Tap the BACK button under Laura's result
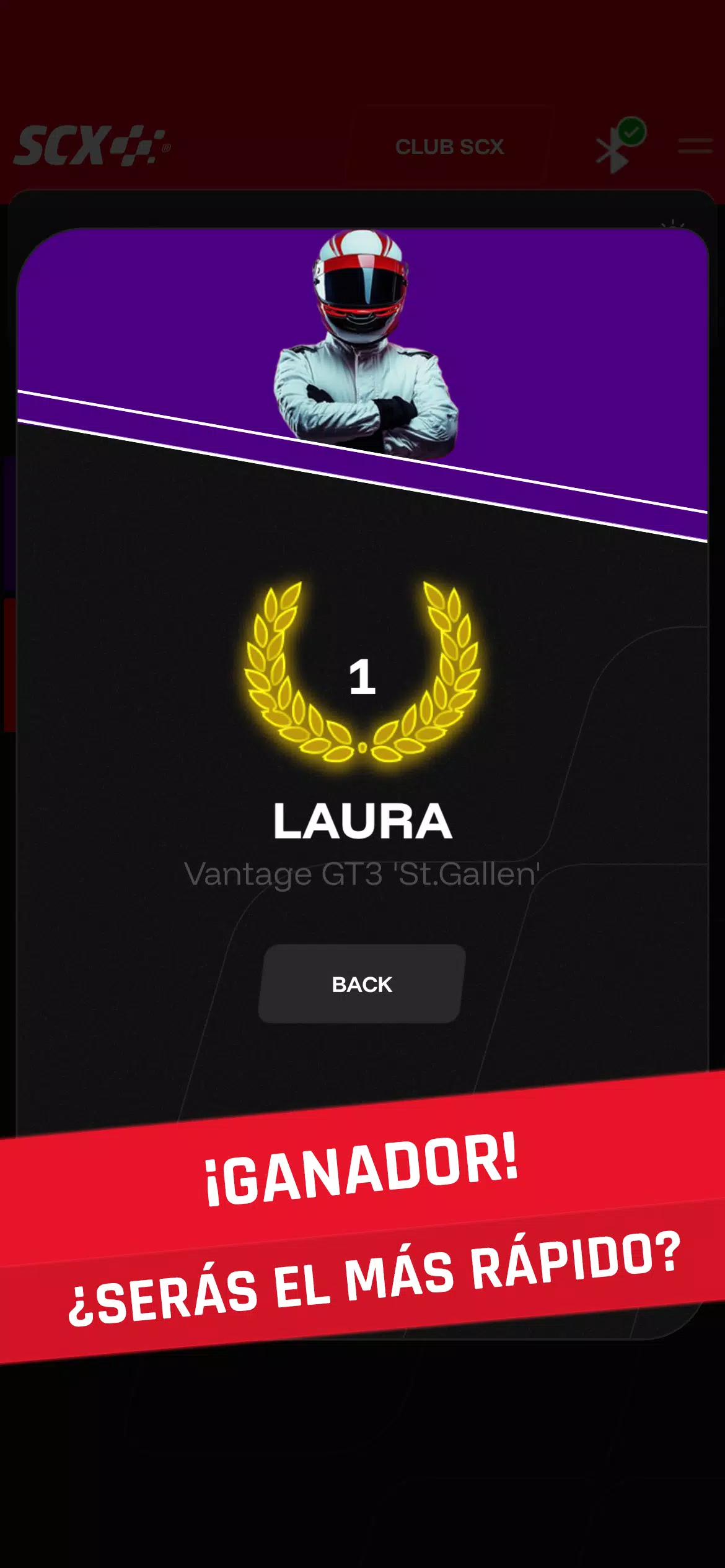This screenshot has height=1568, width=725. (x=362, y=983)
